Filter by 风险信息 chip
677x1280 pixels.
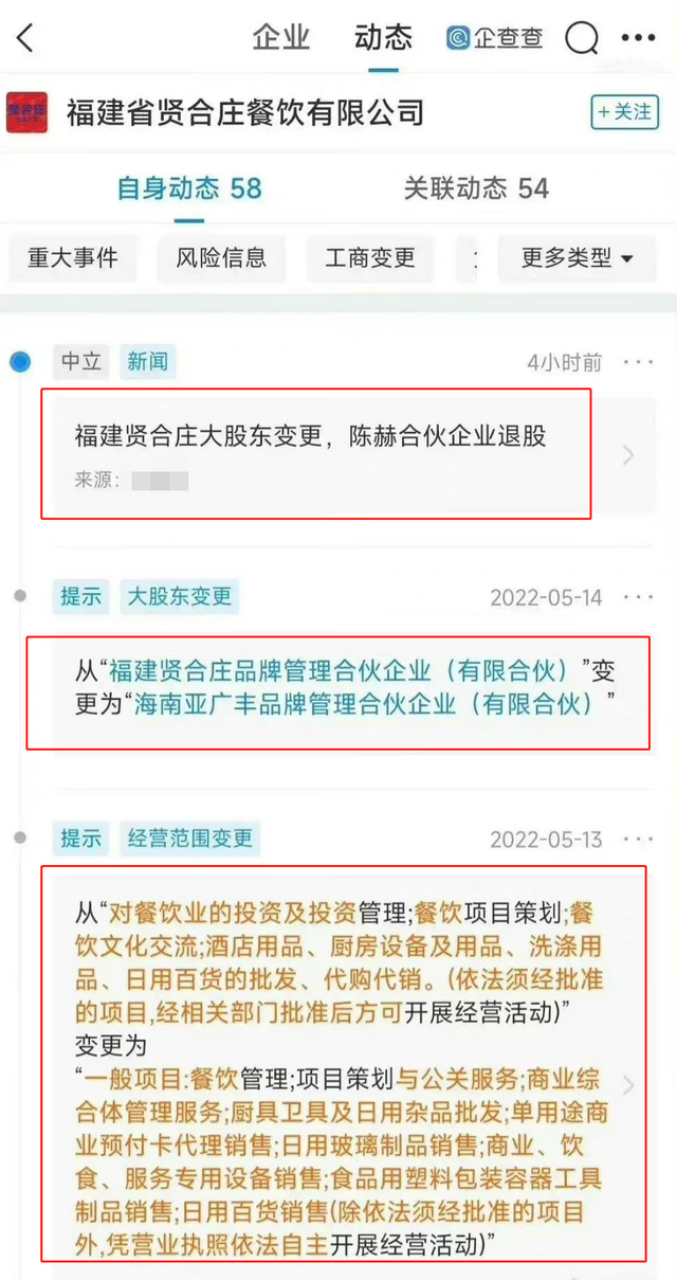coord(221,258)
